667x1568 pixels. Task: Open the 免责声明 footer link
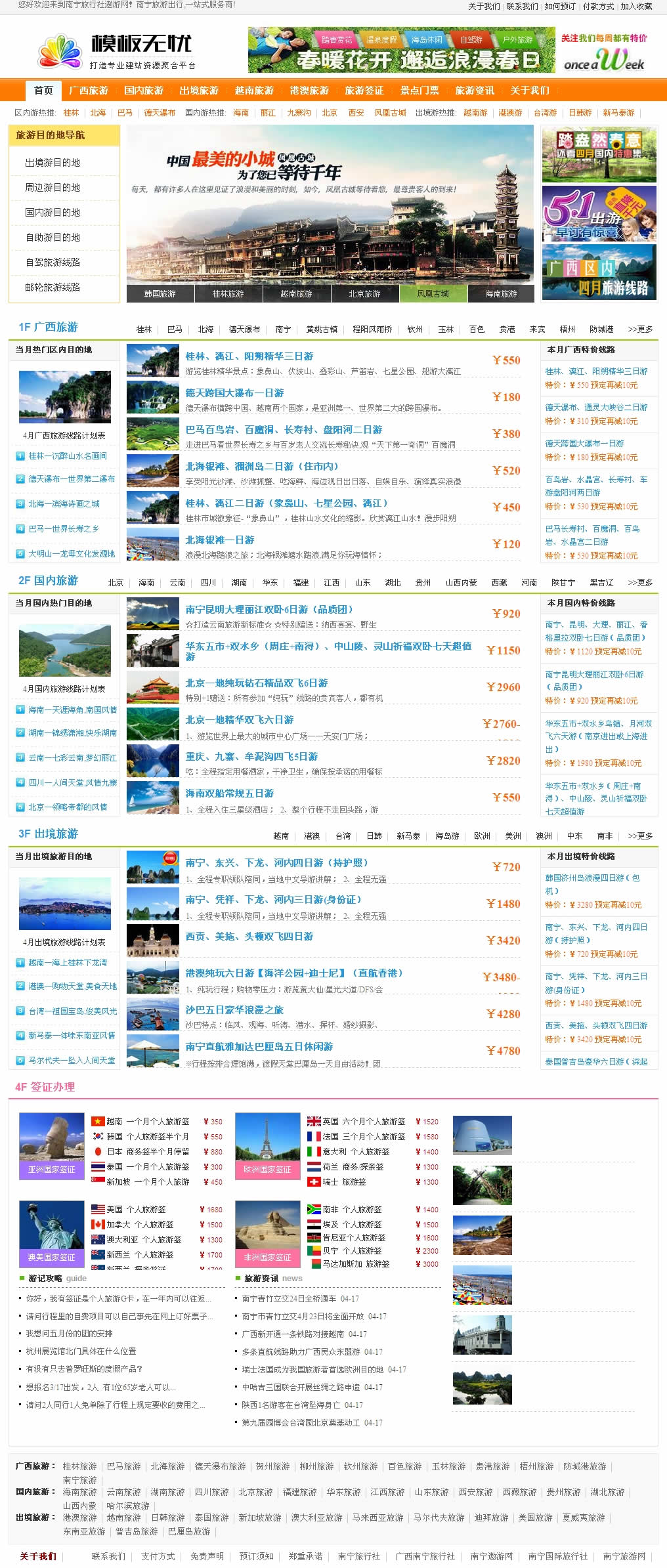click(x=207, y=1556)
